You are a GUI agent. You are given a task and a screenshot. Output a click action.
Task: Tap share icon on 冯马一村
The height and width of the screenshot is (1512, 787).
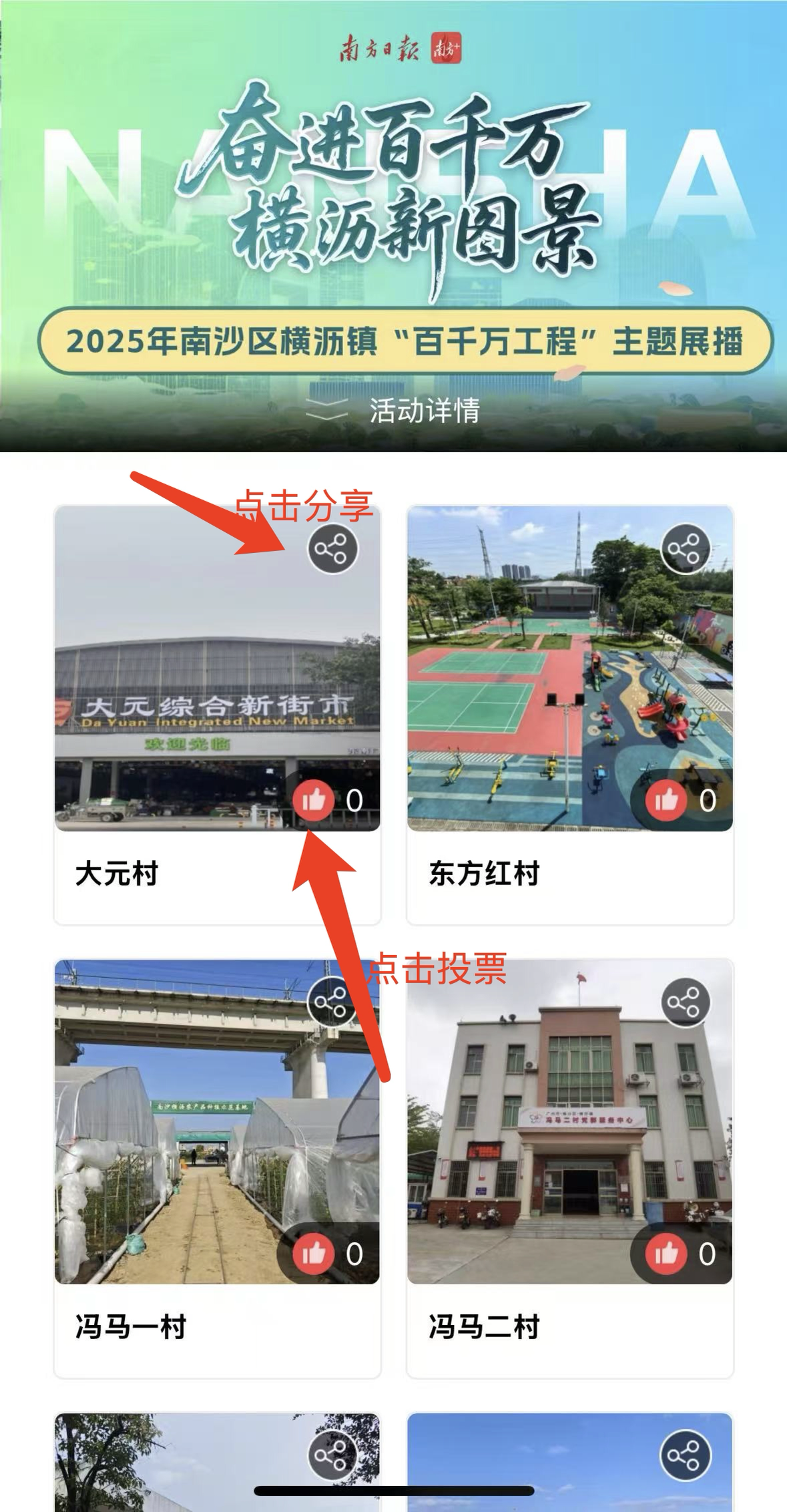[x=331, y=1002]
